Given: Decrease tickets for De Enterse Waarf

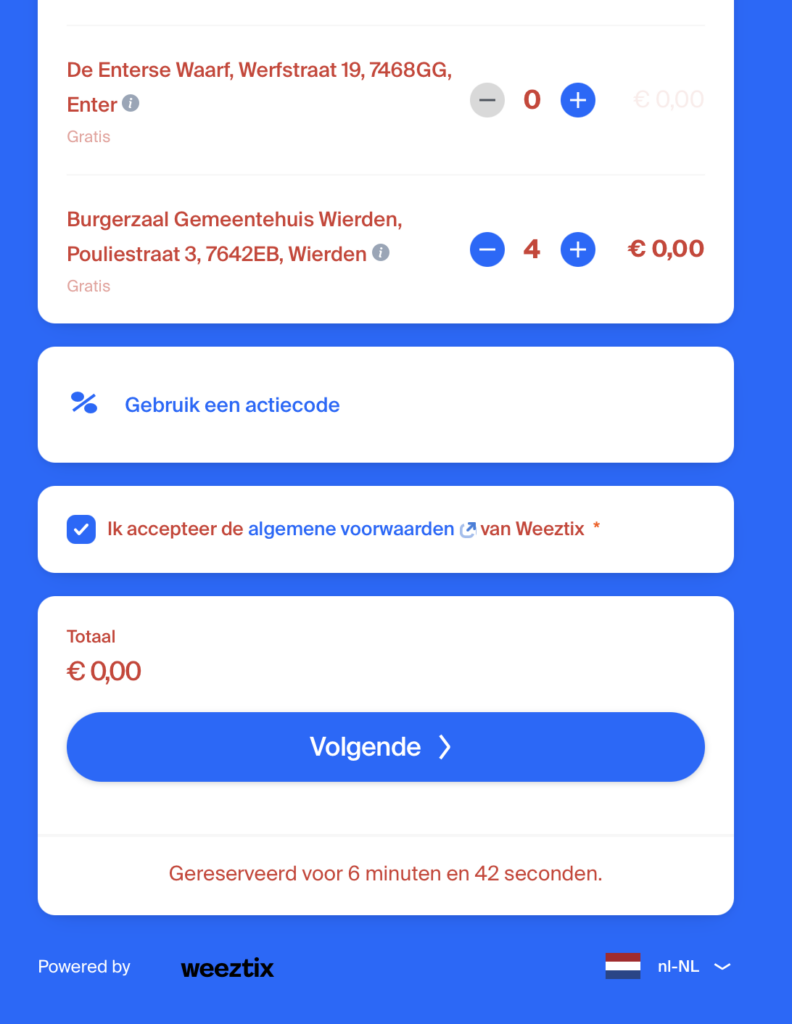Looking at the screenshot, I should (487, 100).
